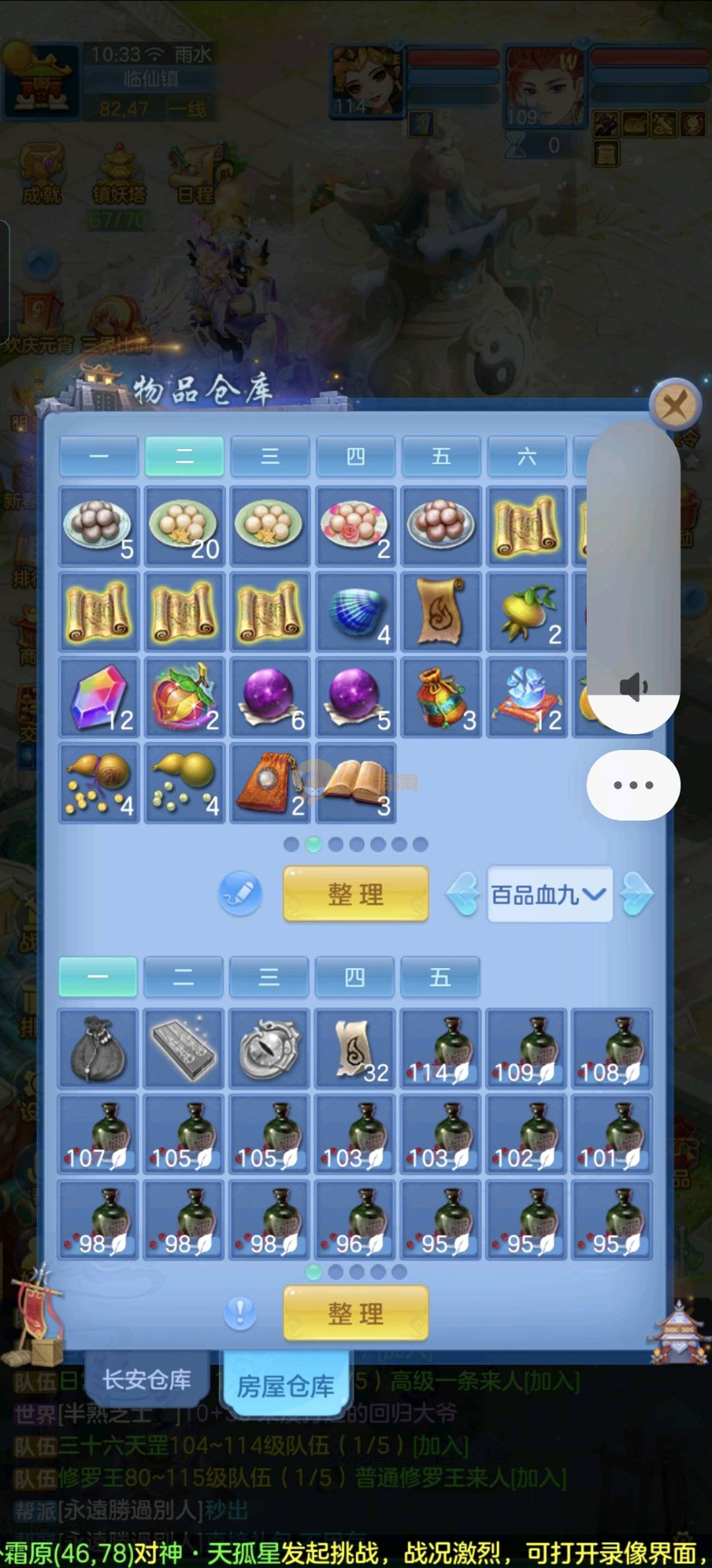The image size is (712, 1568).
Task: Go to the previous warehouse with left arrow
Action: 463,894
